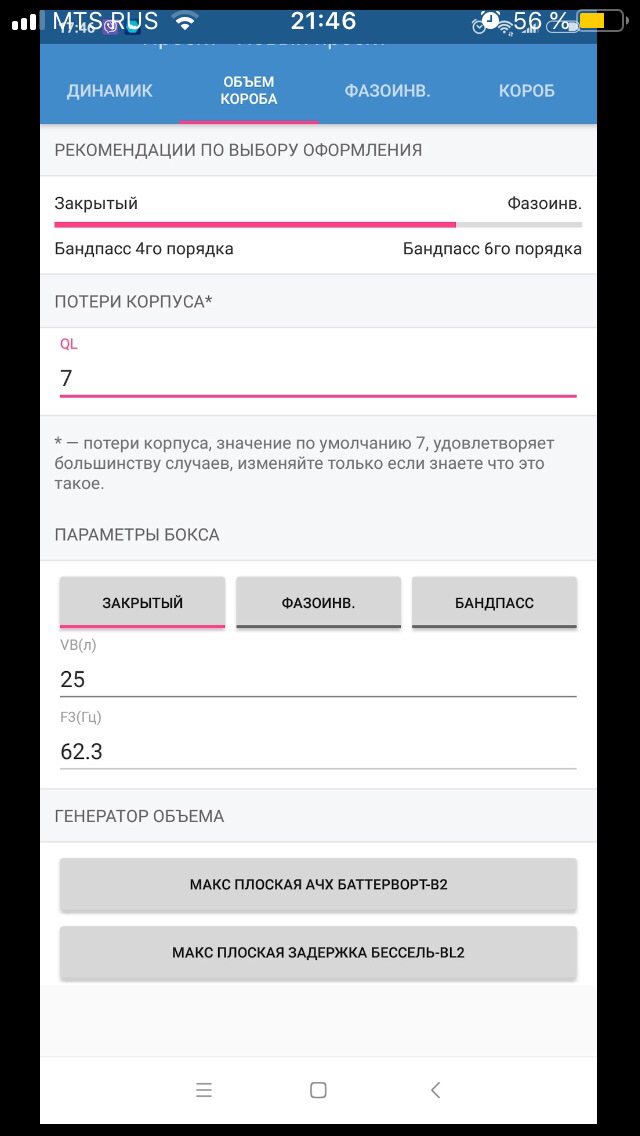Switch to the ДИНАМИК tab
The image size is (640, 1136).
click(110, 91)
